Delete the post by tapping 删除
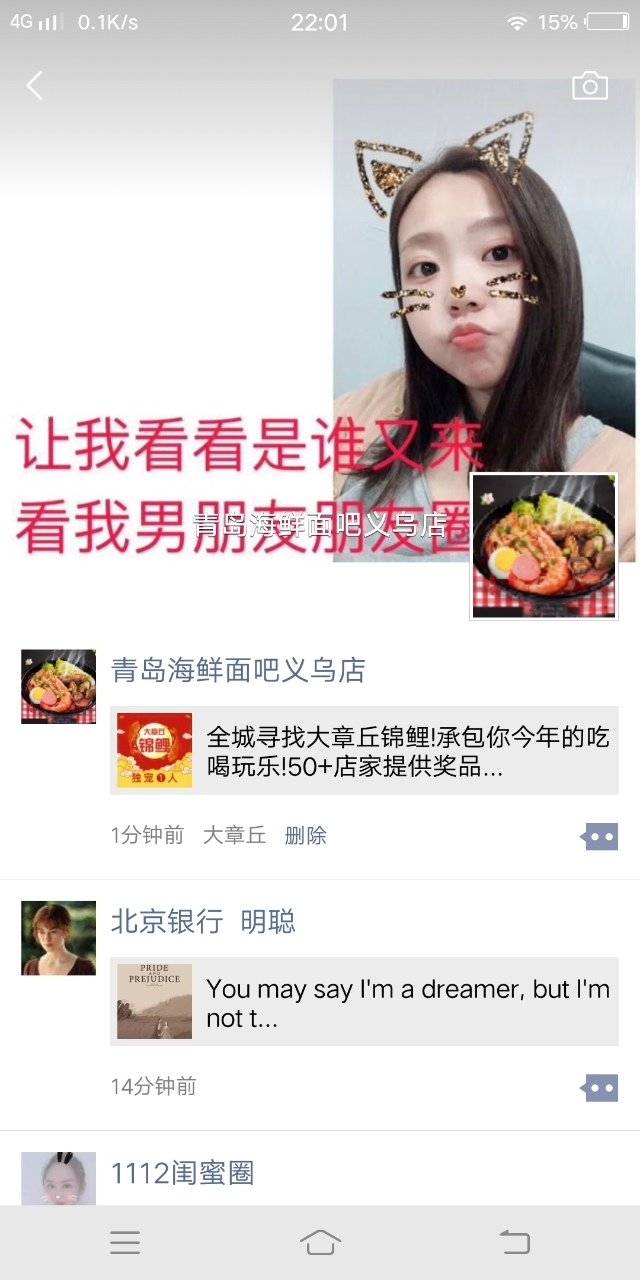 [306, 836]
